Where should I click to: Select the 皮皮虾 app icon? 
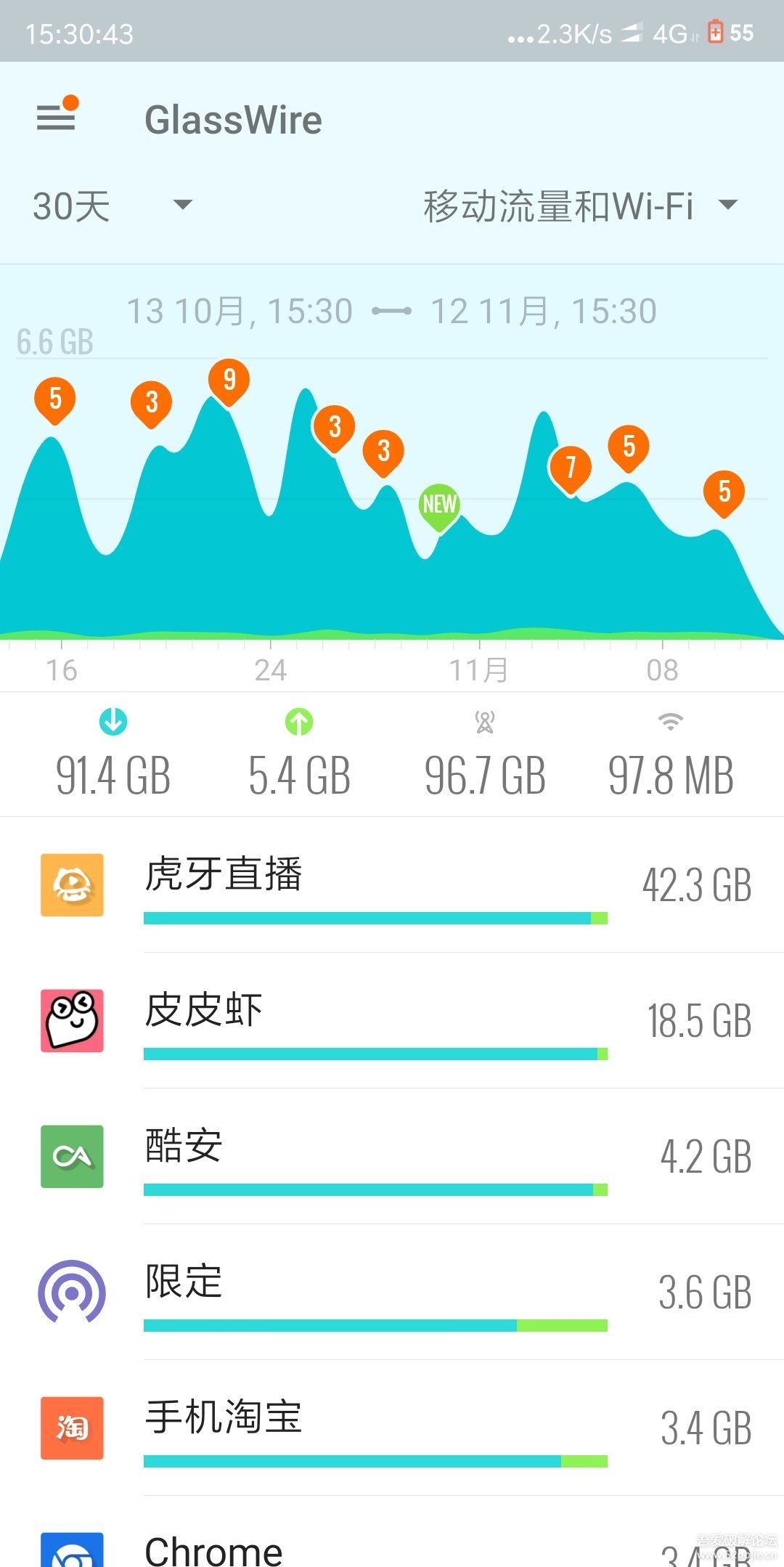pos(71,1020)
